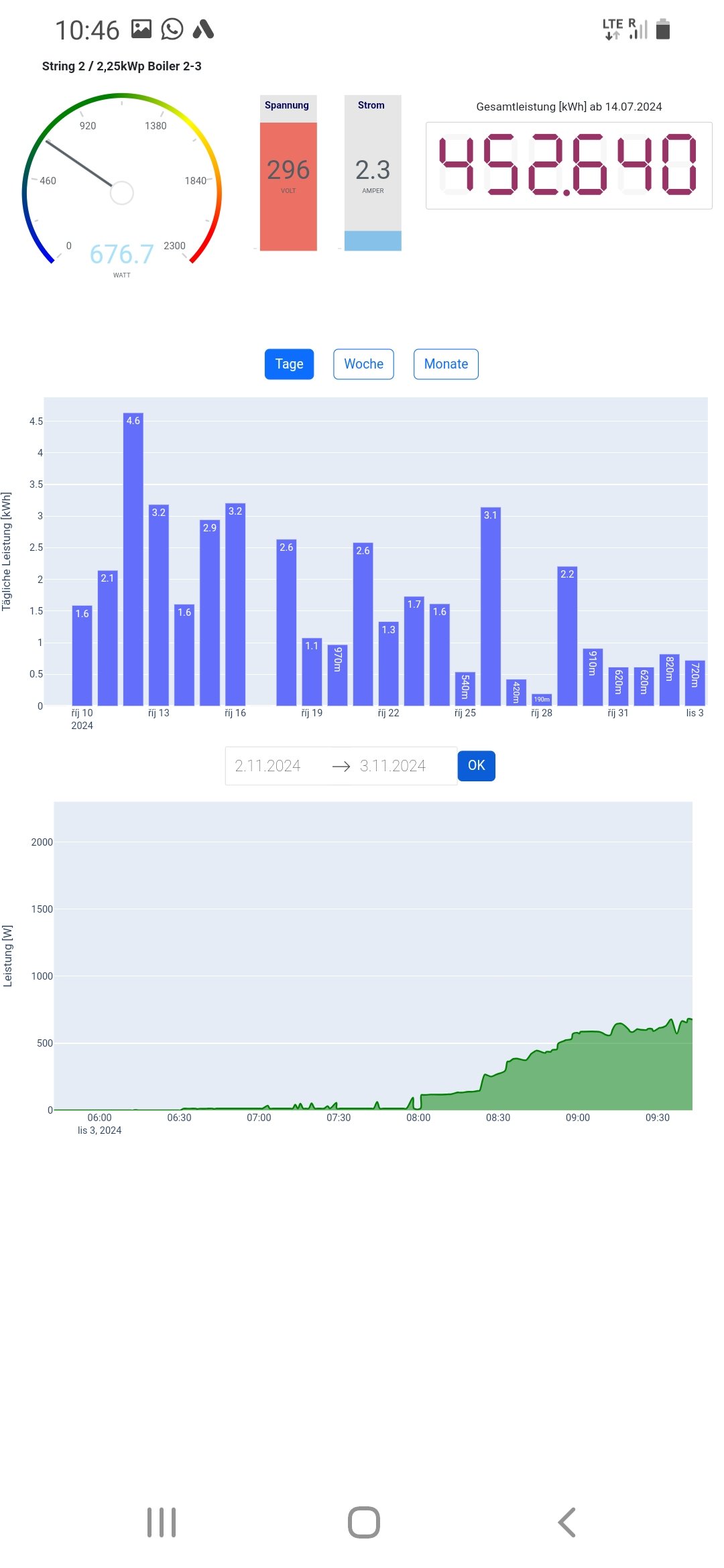Edit the start date 2.11.2024
The height and width of the screenshot is (1568, 724).
pos(267,766)
